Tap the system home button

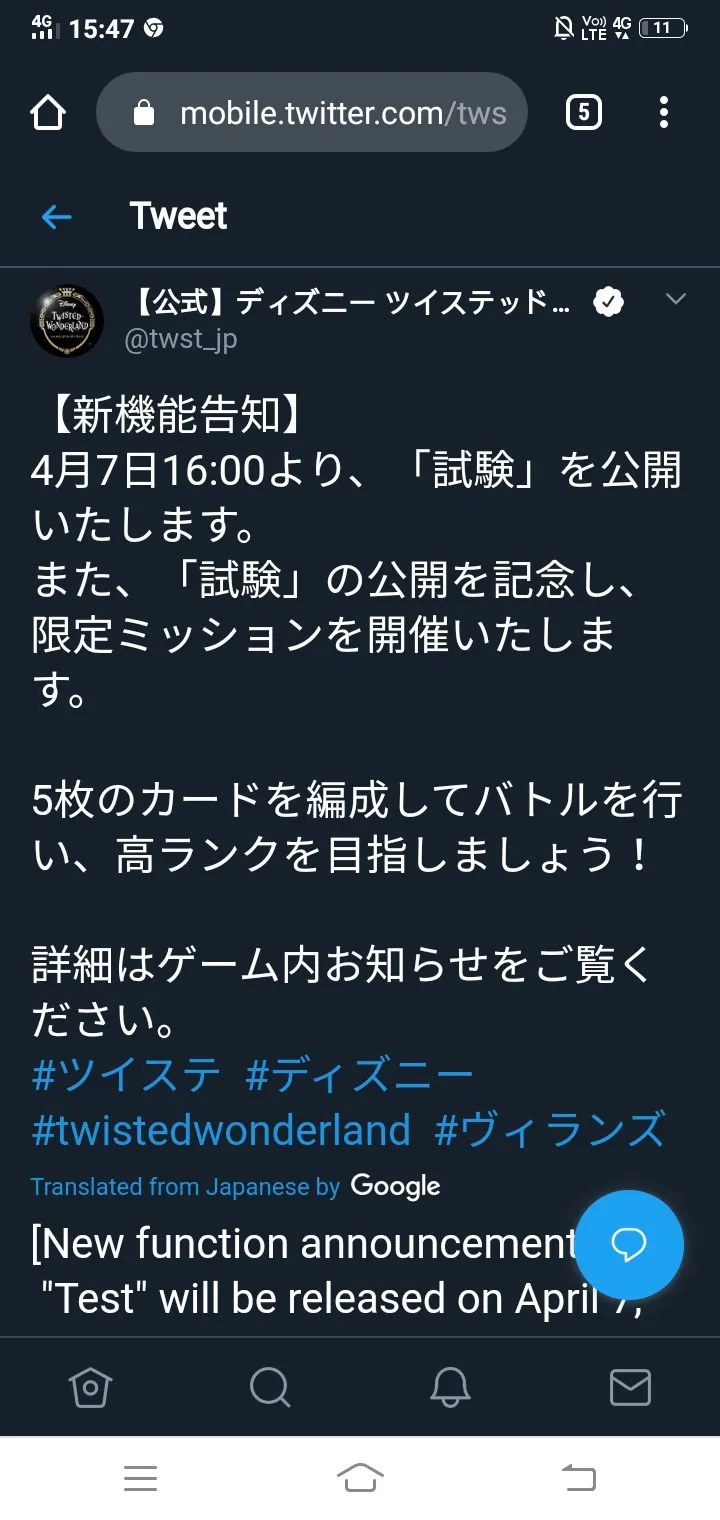[x=360, y=1478]
